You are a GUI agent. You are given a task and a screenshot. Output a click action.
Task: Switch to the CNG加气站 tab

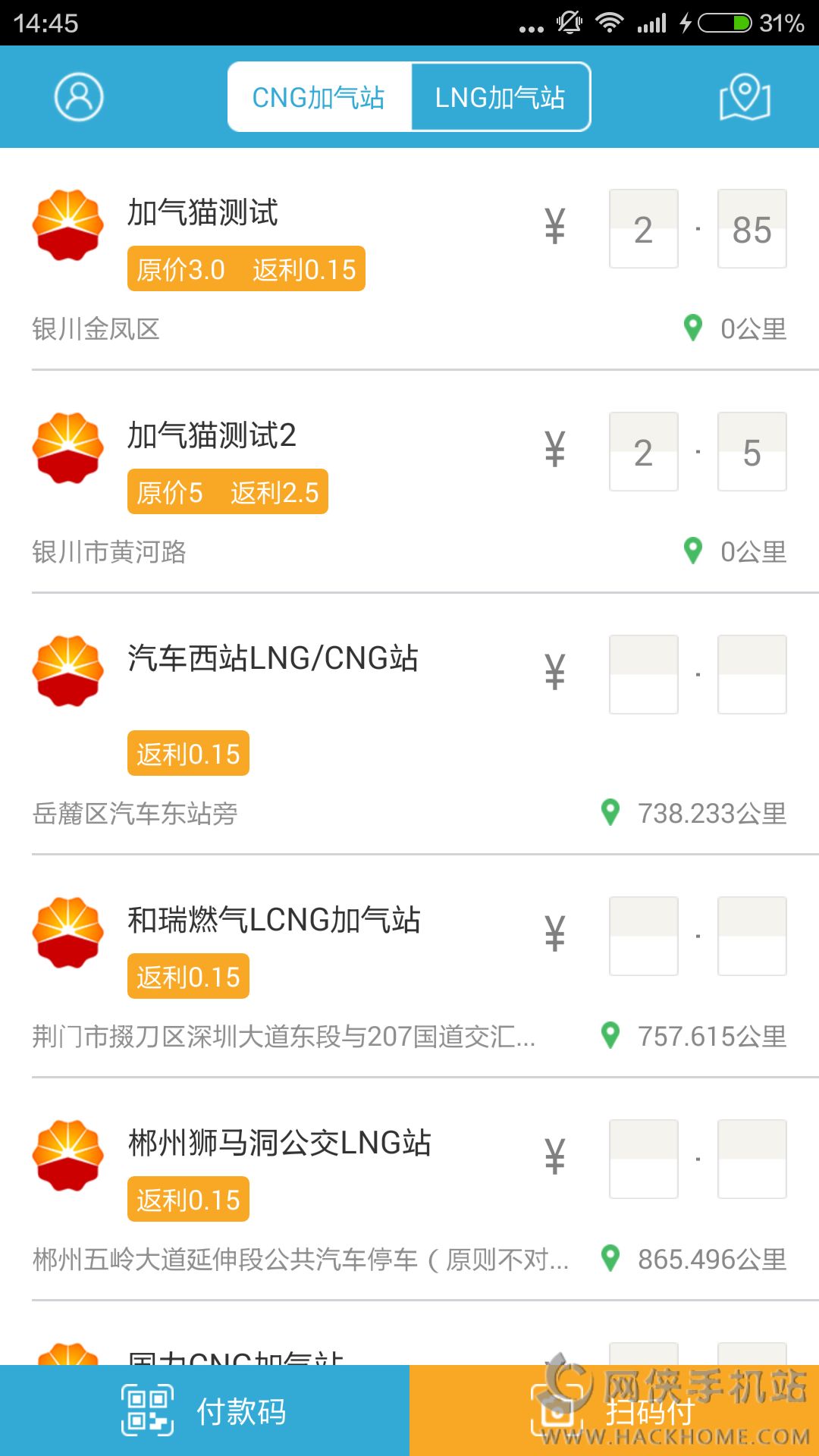pyautogui.click(x=318, y=97)
